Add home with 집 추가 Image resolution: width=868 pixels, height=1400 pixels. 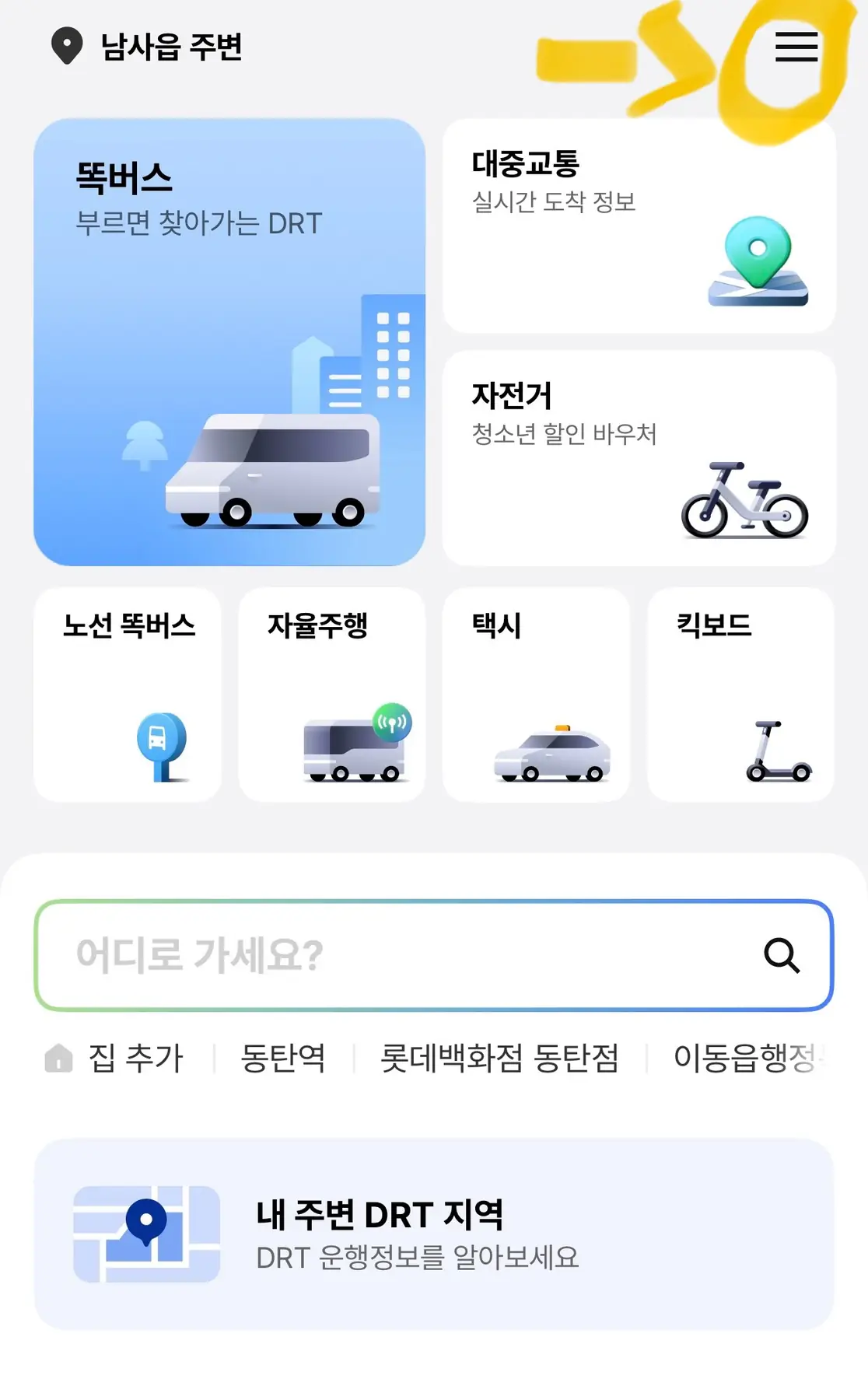click(115, 1058)
